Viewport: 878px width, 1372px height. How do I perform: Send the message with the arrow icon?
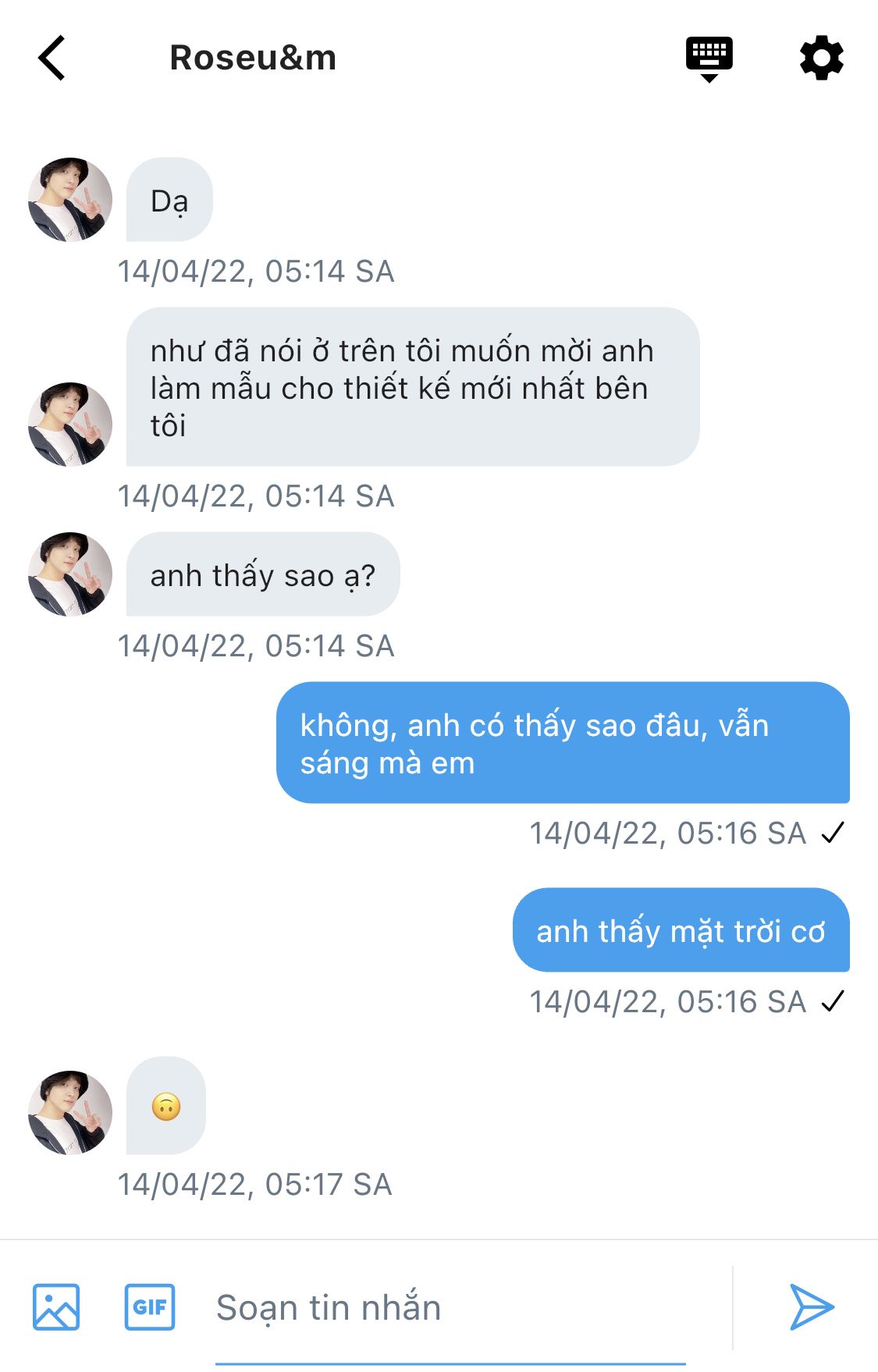click(x=812, y=1306)
